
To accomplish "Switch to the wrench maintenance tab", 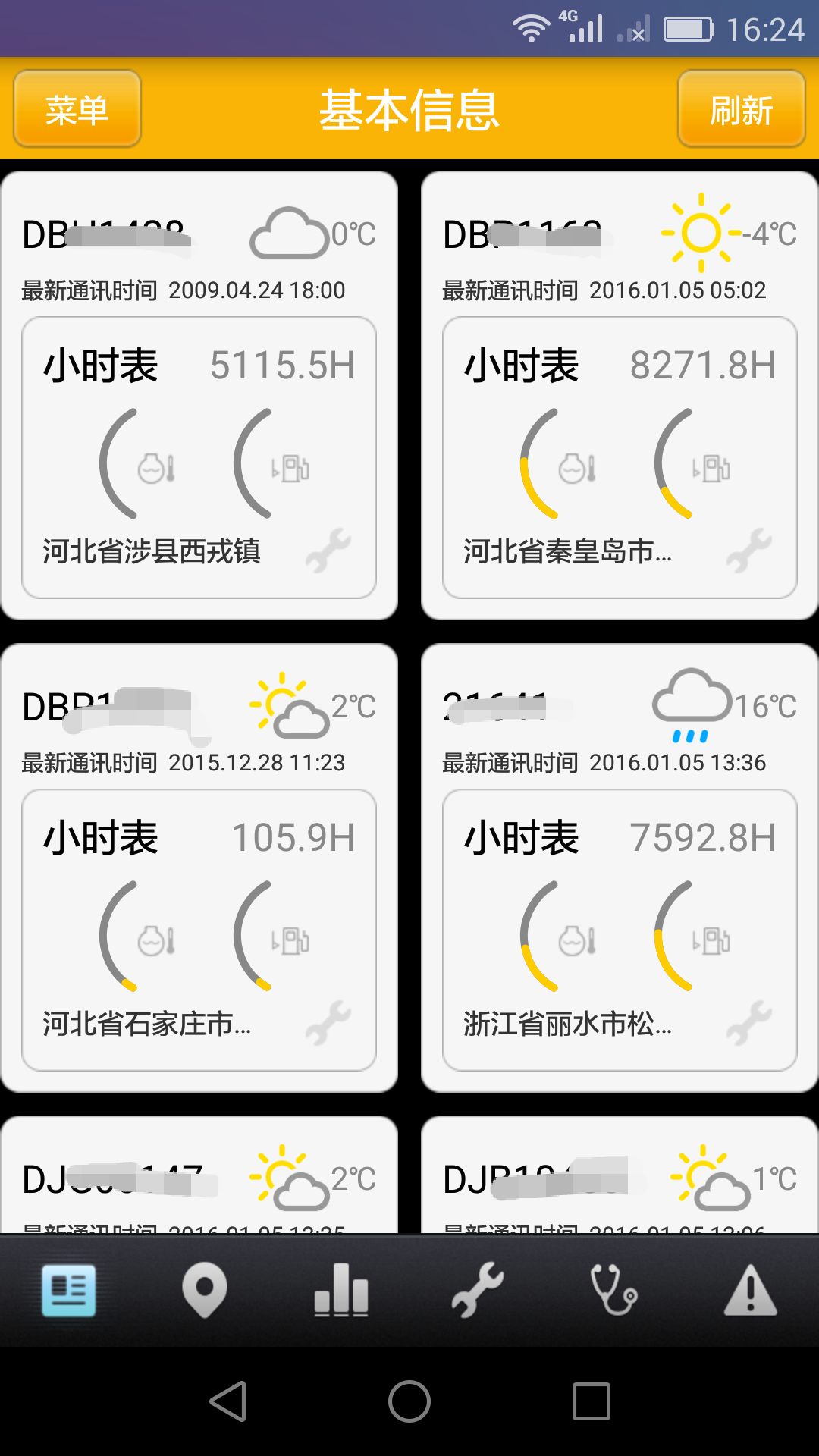I will pos(478,1290).
